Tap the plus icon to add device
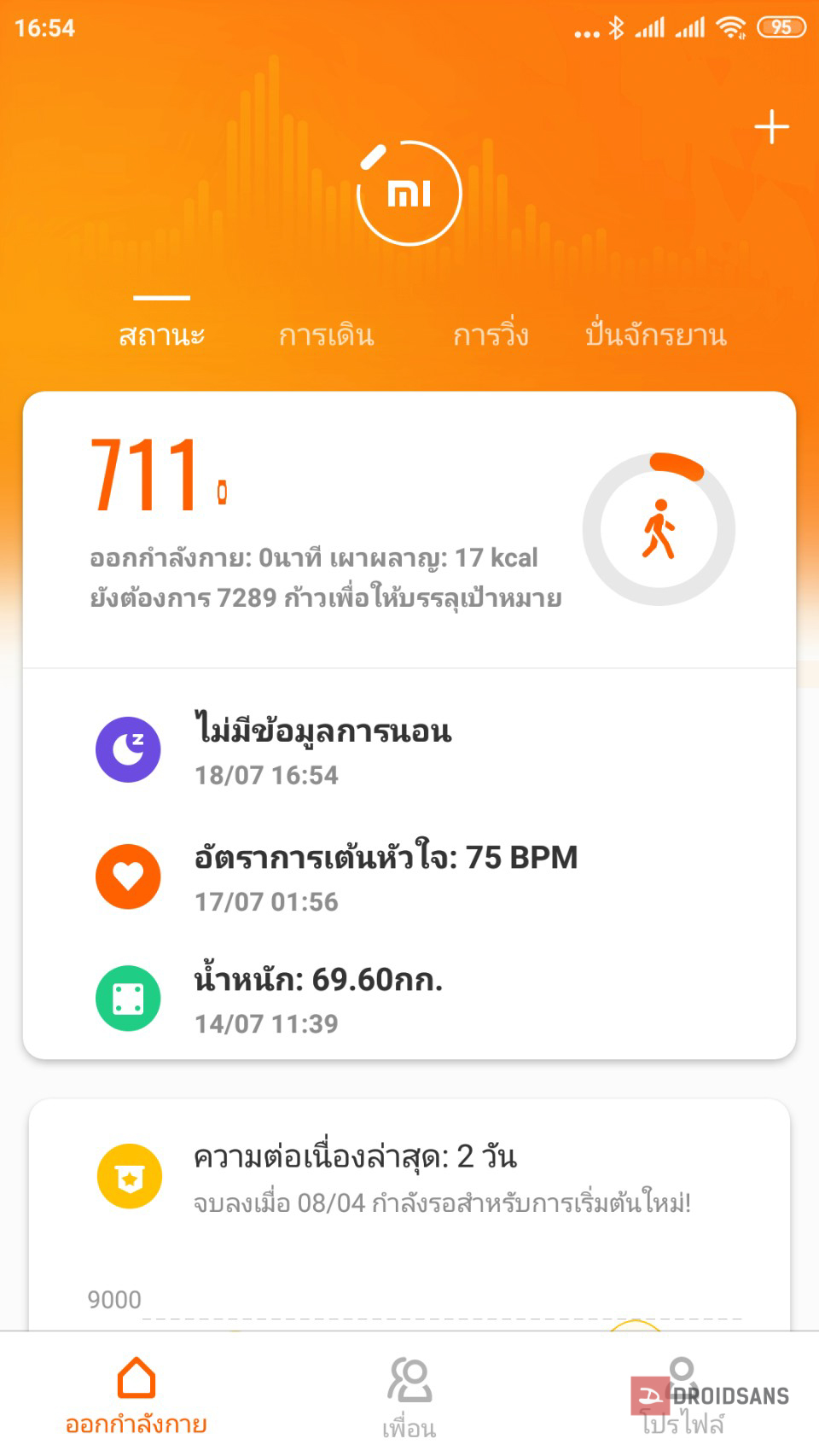819x1456 pixels. pyautogui.click(x=771, y=127)
